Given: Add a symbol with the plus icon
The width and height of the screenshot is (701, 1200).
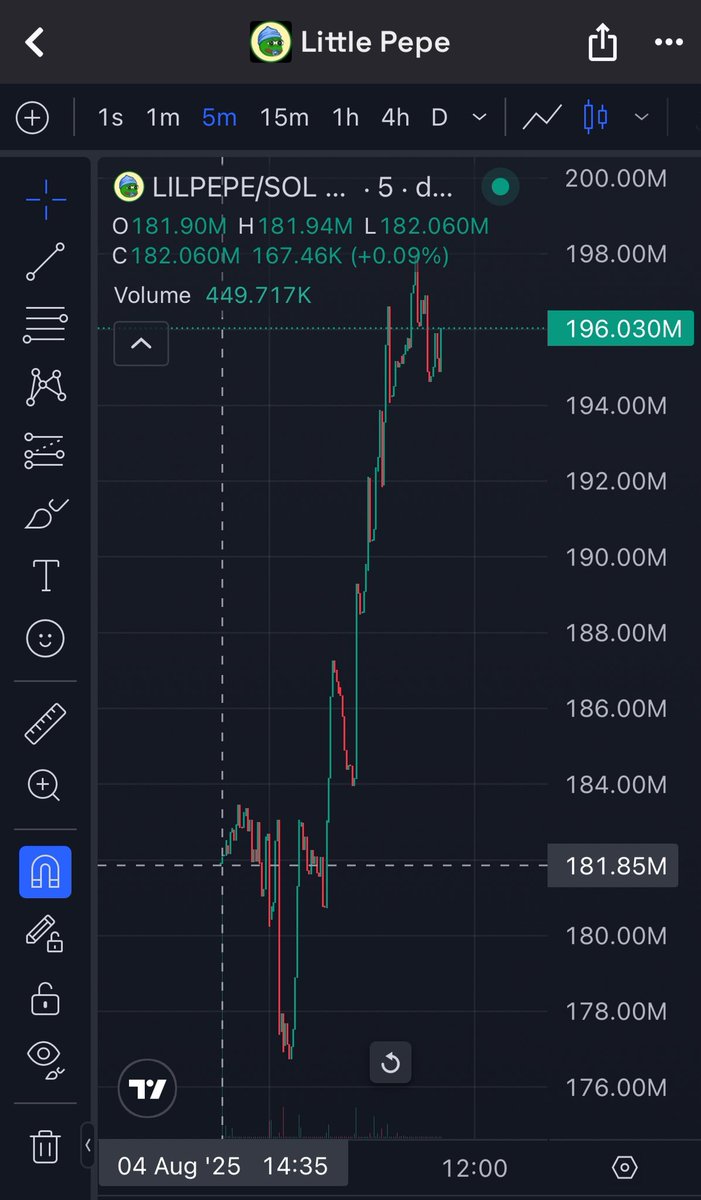Looking at the screenshot, I should point(32,118).
